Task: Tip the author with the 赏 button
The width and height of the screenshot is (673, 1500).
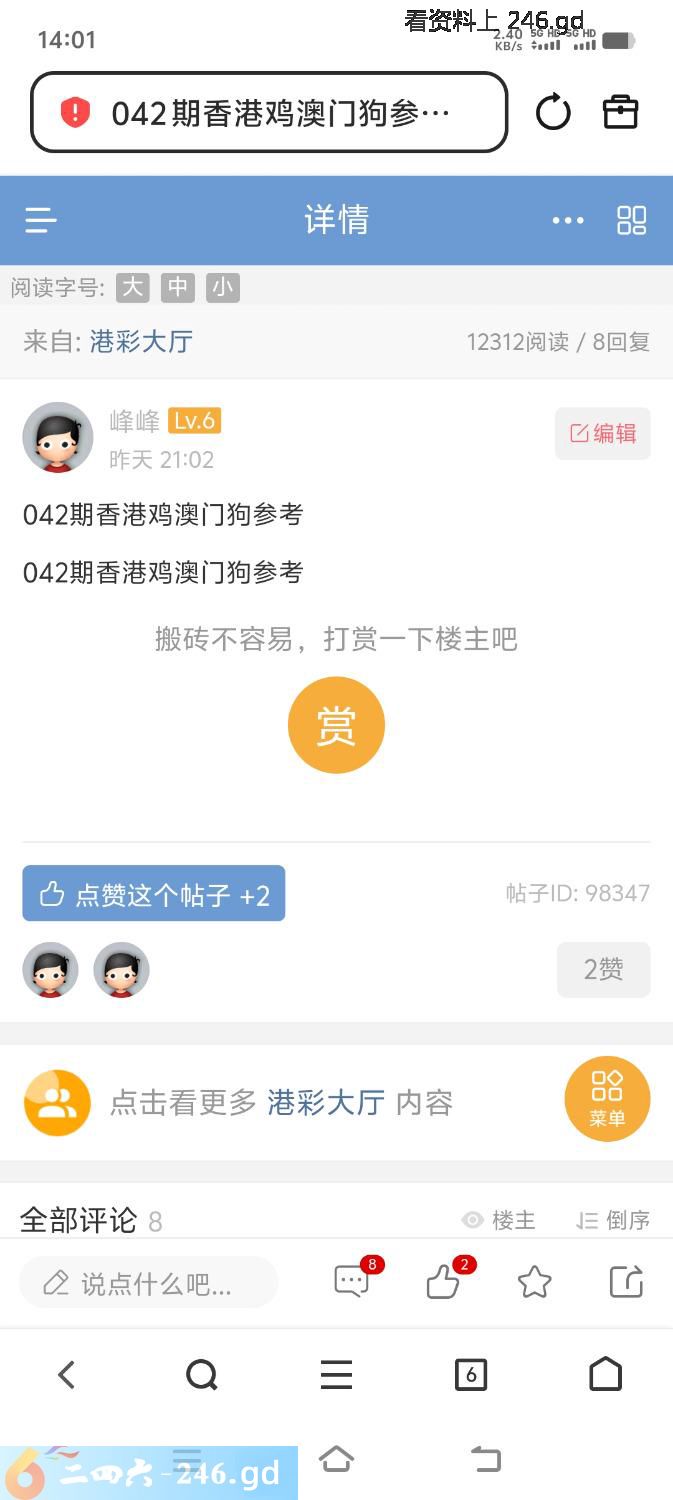Action: pyautogui.click(x=336, y=725)
